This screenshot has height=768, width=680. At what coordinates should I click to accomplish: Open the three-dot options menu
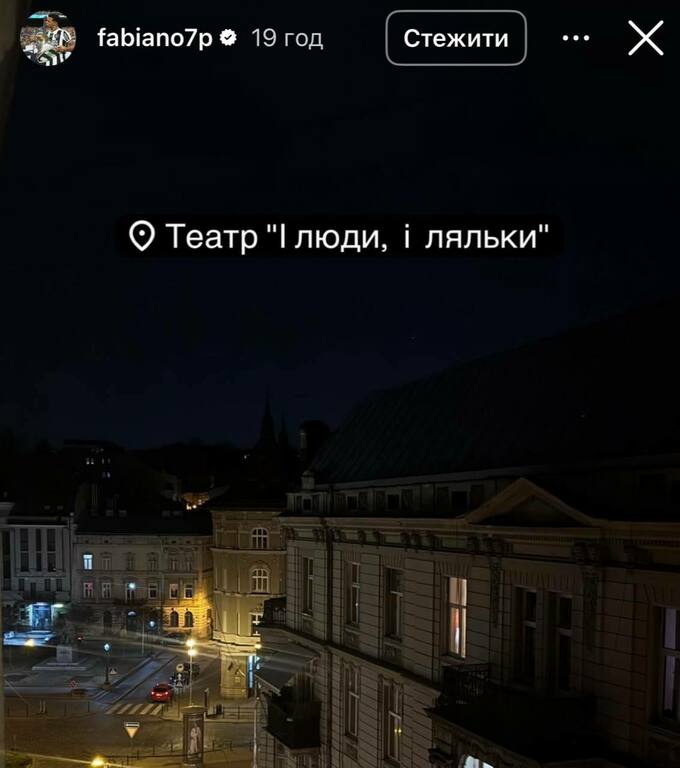[x=576, y=38]
